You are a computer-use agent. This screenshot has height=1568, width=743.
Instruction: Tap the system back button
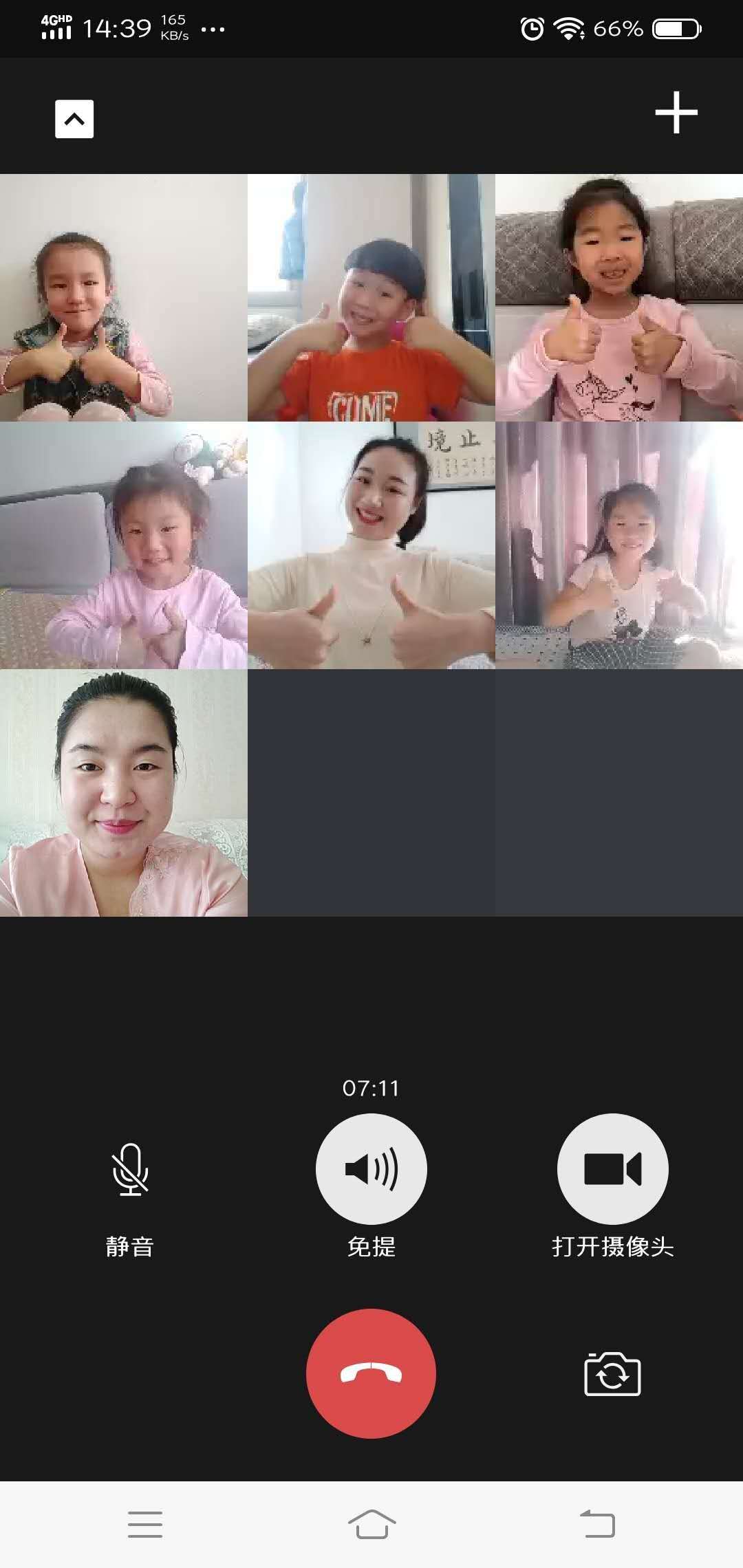pyautogui.click(x=597, y=1525)
